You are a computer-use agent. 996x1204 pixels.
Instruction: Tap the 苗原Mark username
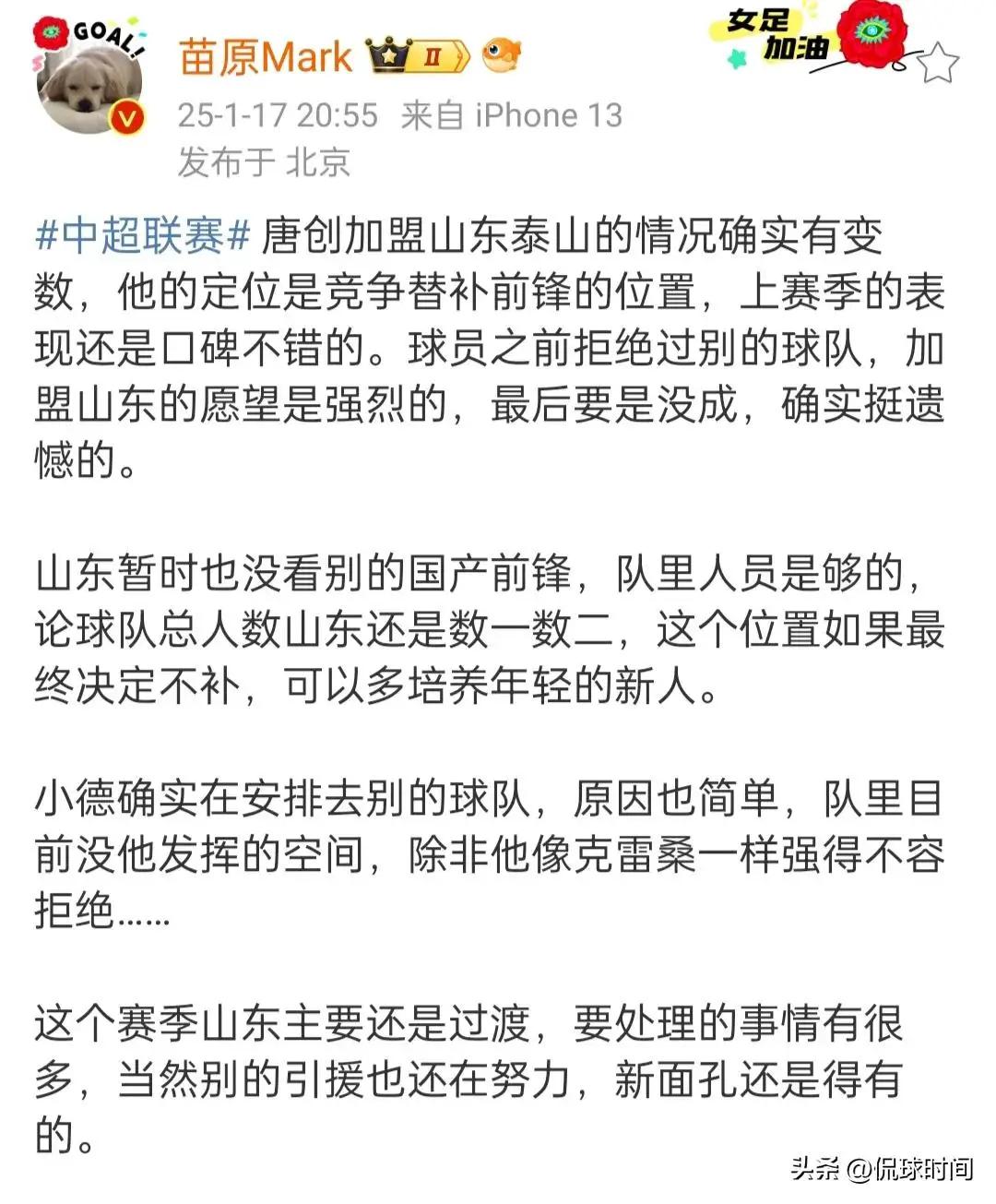(266, 57)
